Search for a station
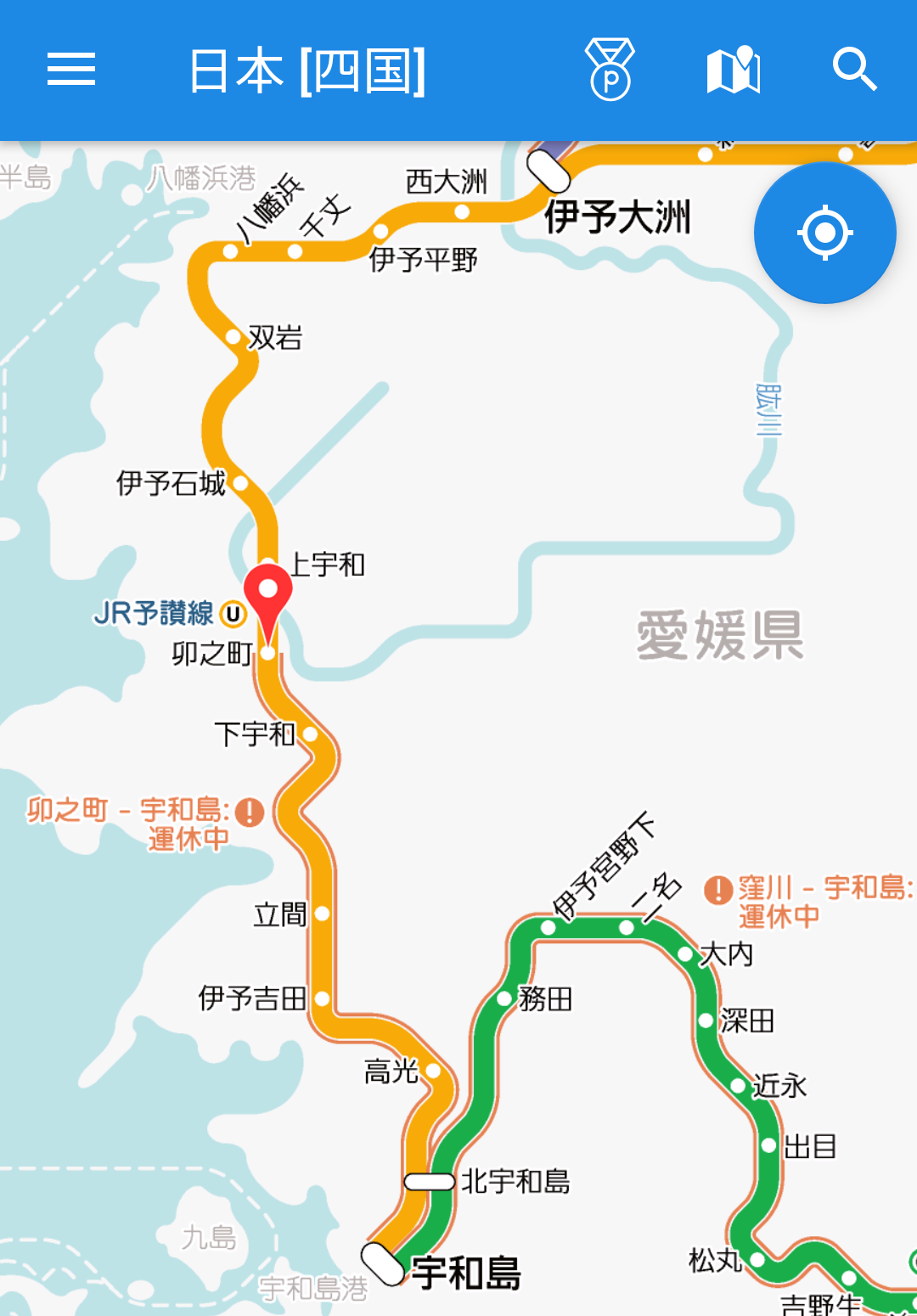This screenshot has width=917, height=1316. coord(854,70)
